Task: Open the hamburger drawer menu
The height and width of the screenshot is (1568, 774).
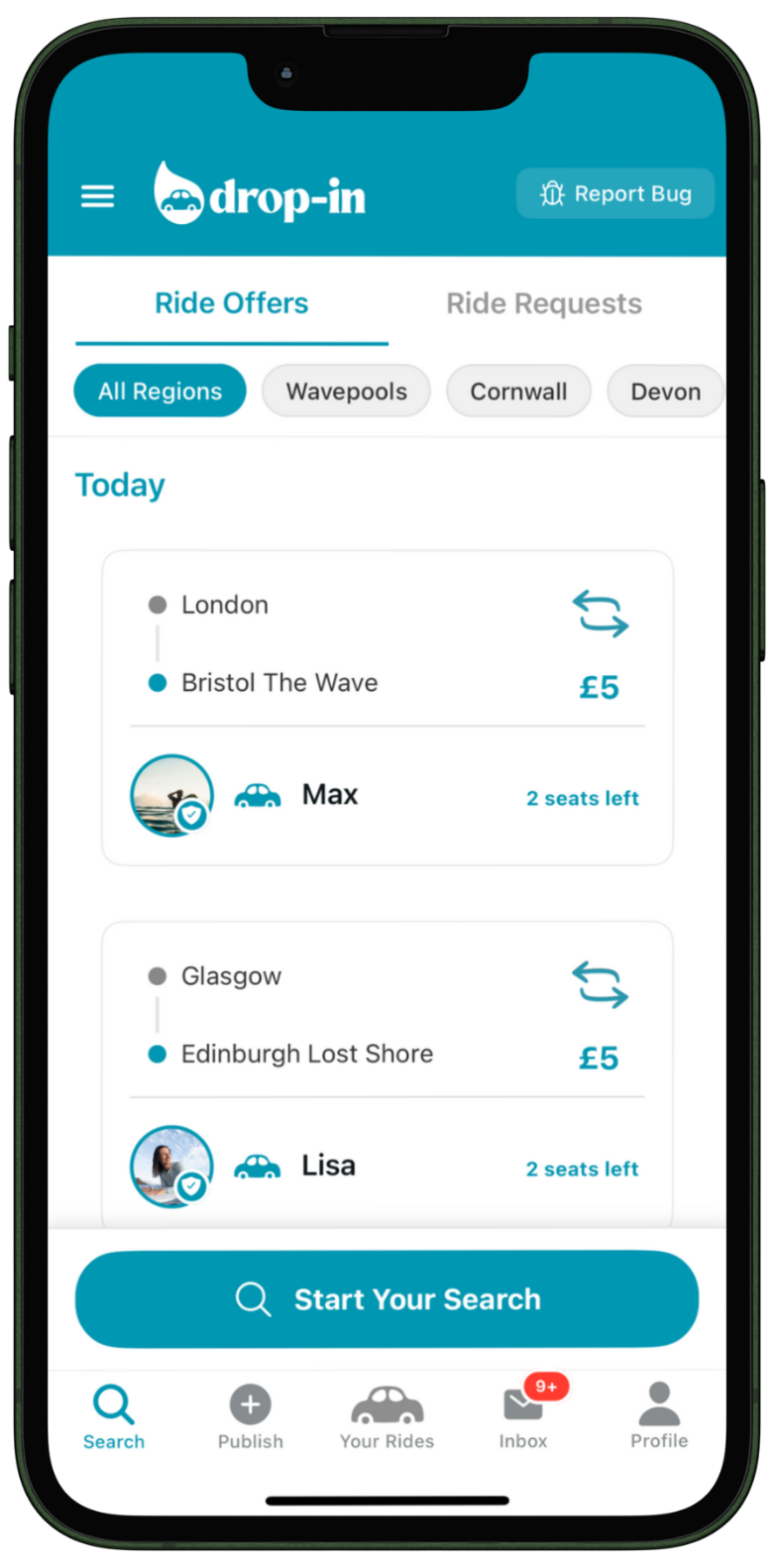Action: [x=97, y=196]
